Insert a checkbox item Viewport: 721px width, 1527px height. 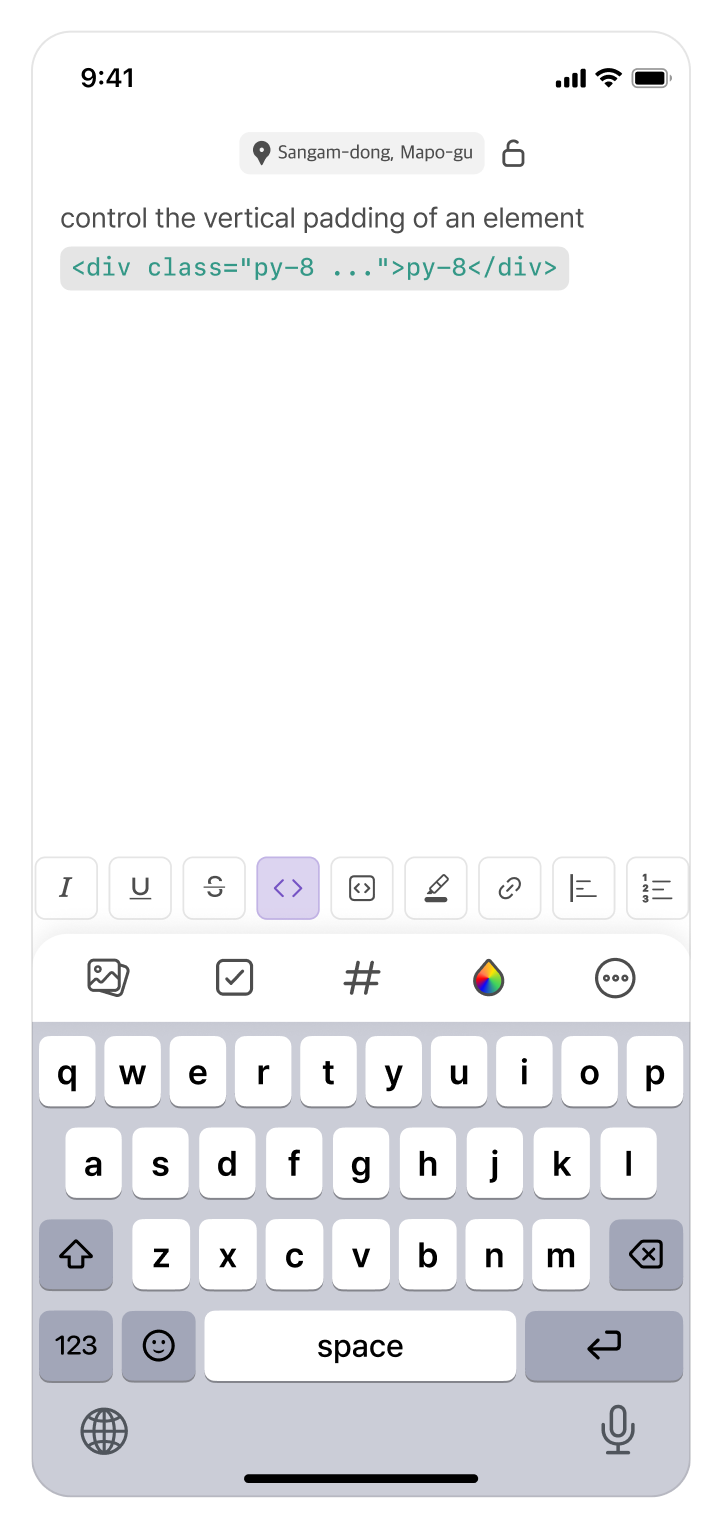click(235, 978)
